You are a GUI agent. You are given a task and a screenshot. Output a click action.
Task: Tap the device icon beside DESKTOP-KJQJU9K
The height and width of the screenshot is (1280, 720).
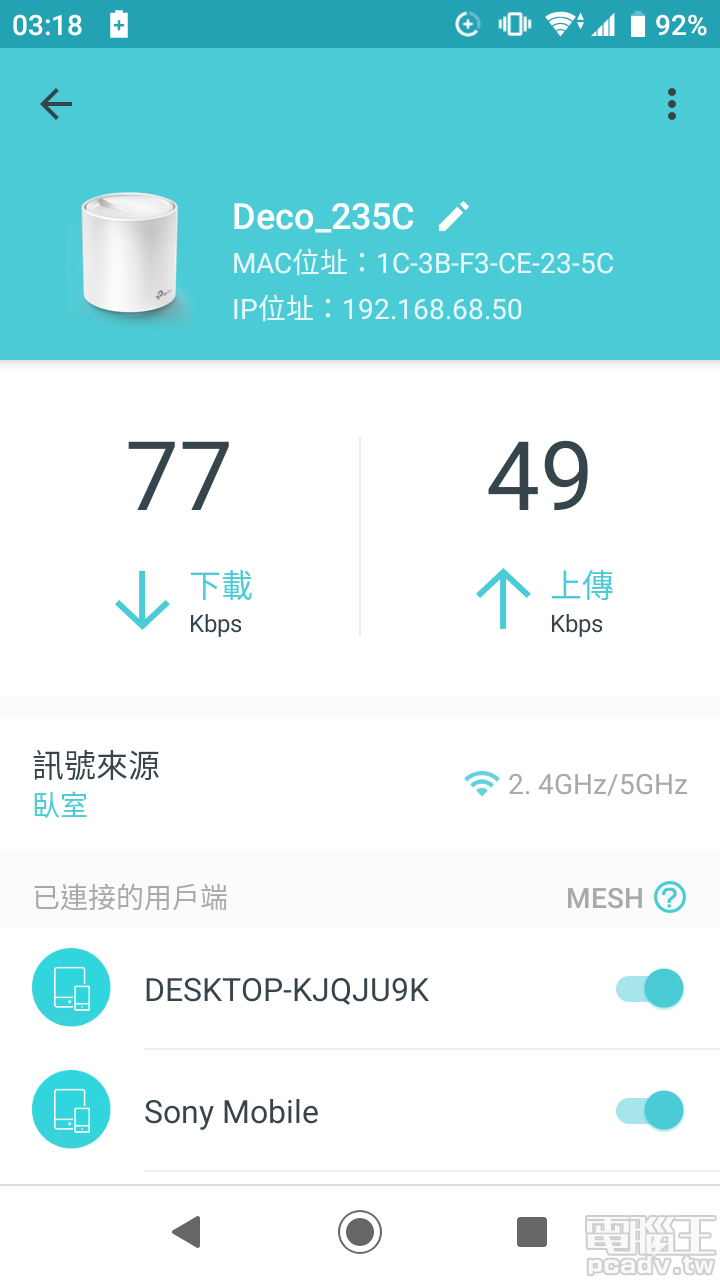pos(71,987)
